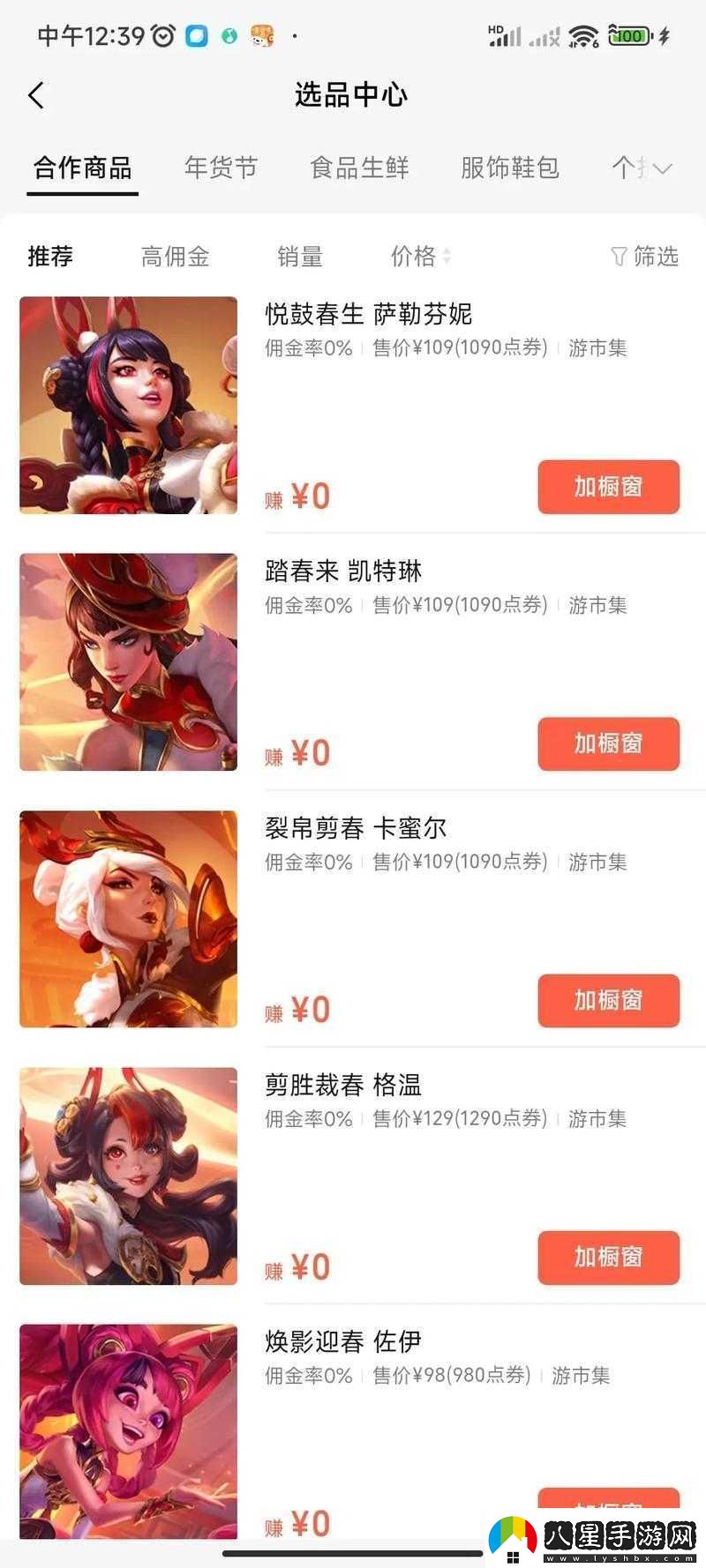Select the 合作商品 tab
706x1568 pixels.
(82, 168)
